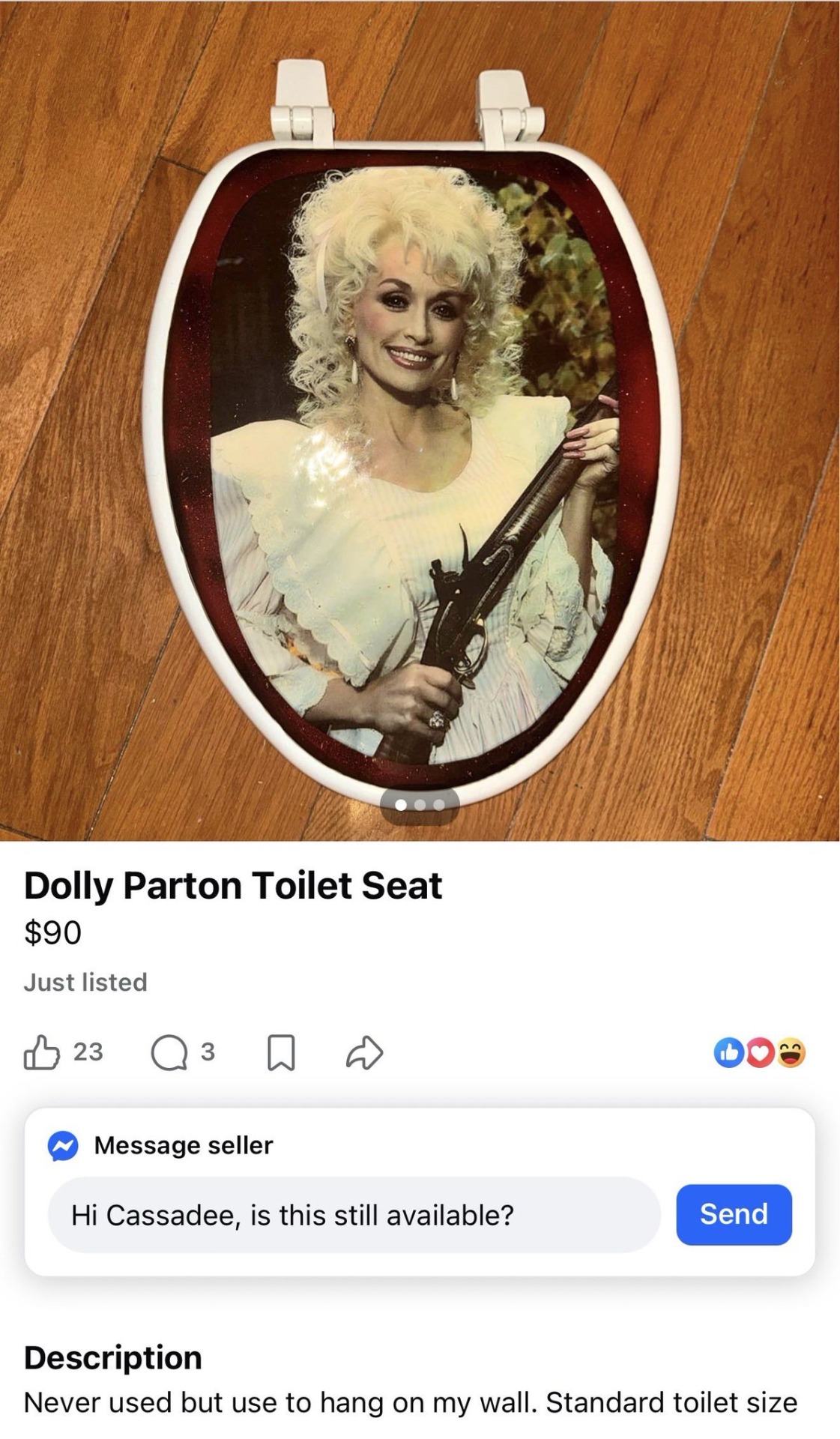Viewport: 840px width, 1439px height.
Task: View the reaction emojis on this listing
Action: coord(759,1052)
